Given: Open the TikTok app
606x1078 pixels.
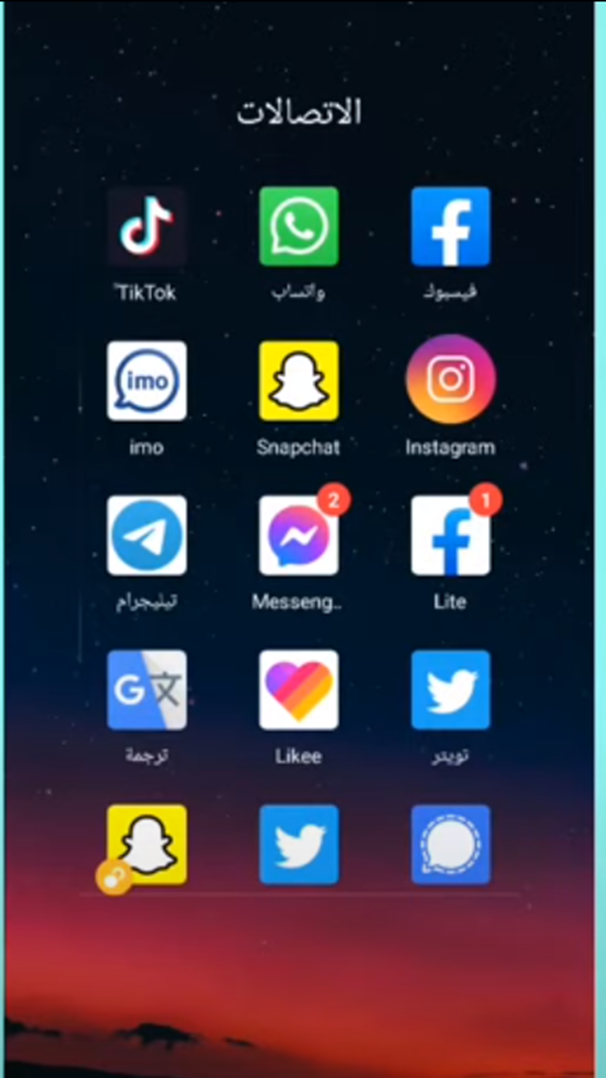Looking at the screenshot, I should click(147, 226).
